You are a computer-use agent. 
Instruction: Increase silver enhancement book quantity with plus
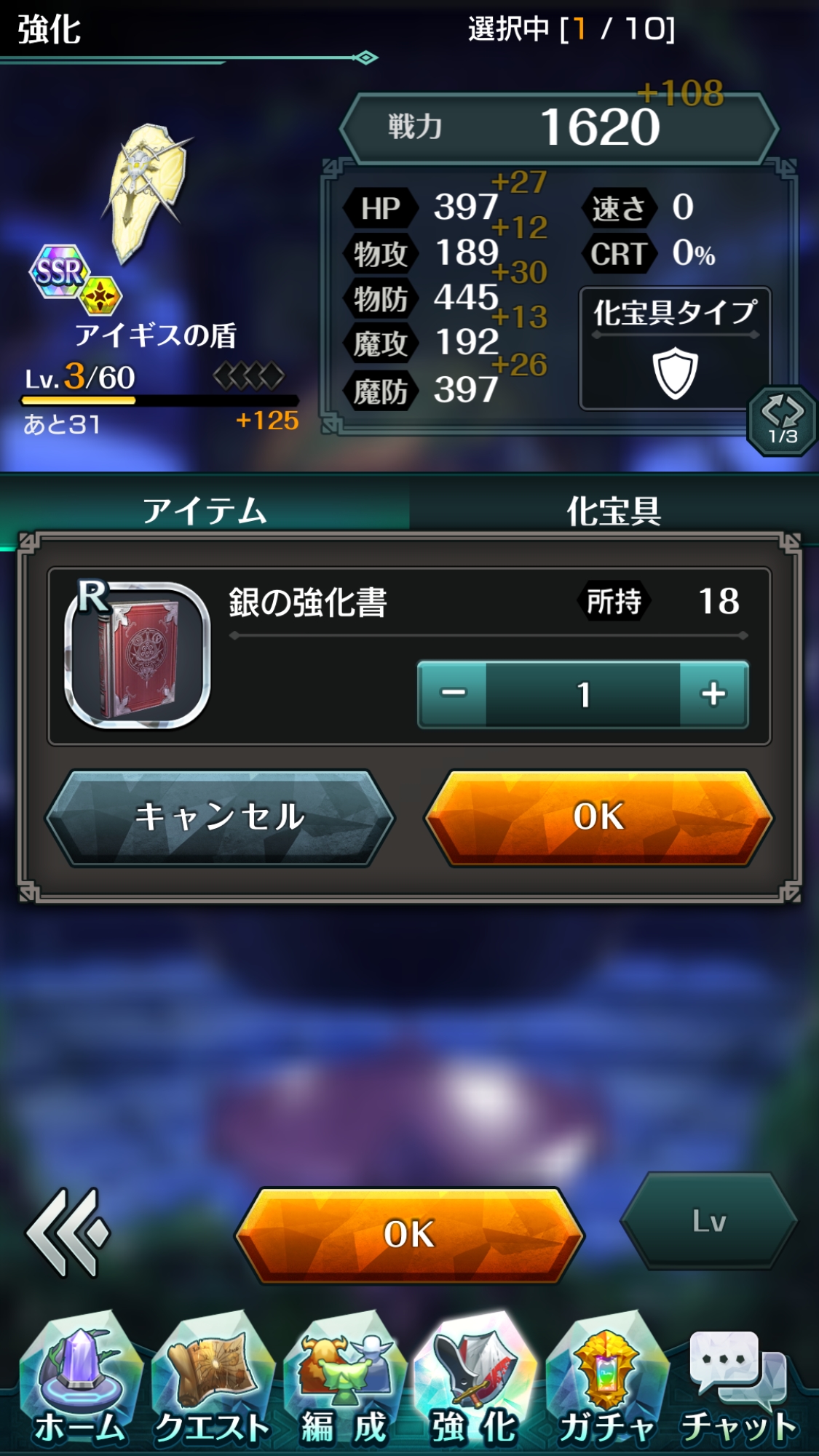tap(713, 694)
